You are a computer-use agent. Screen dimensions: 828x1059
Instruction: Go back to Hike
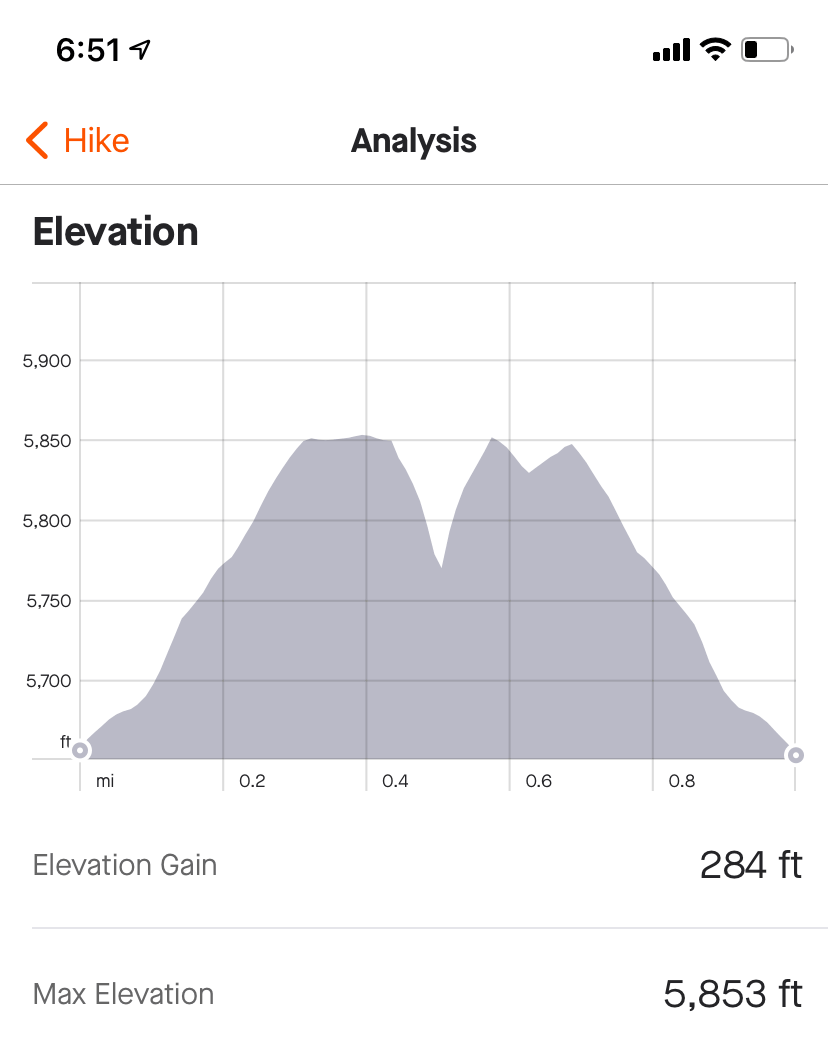click(78, 141)
